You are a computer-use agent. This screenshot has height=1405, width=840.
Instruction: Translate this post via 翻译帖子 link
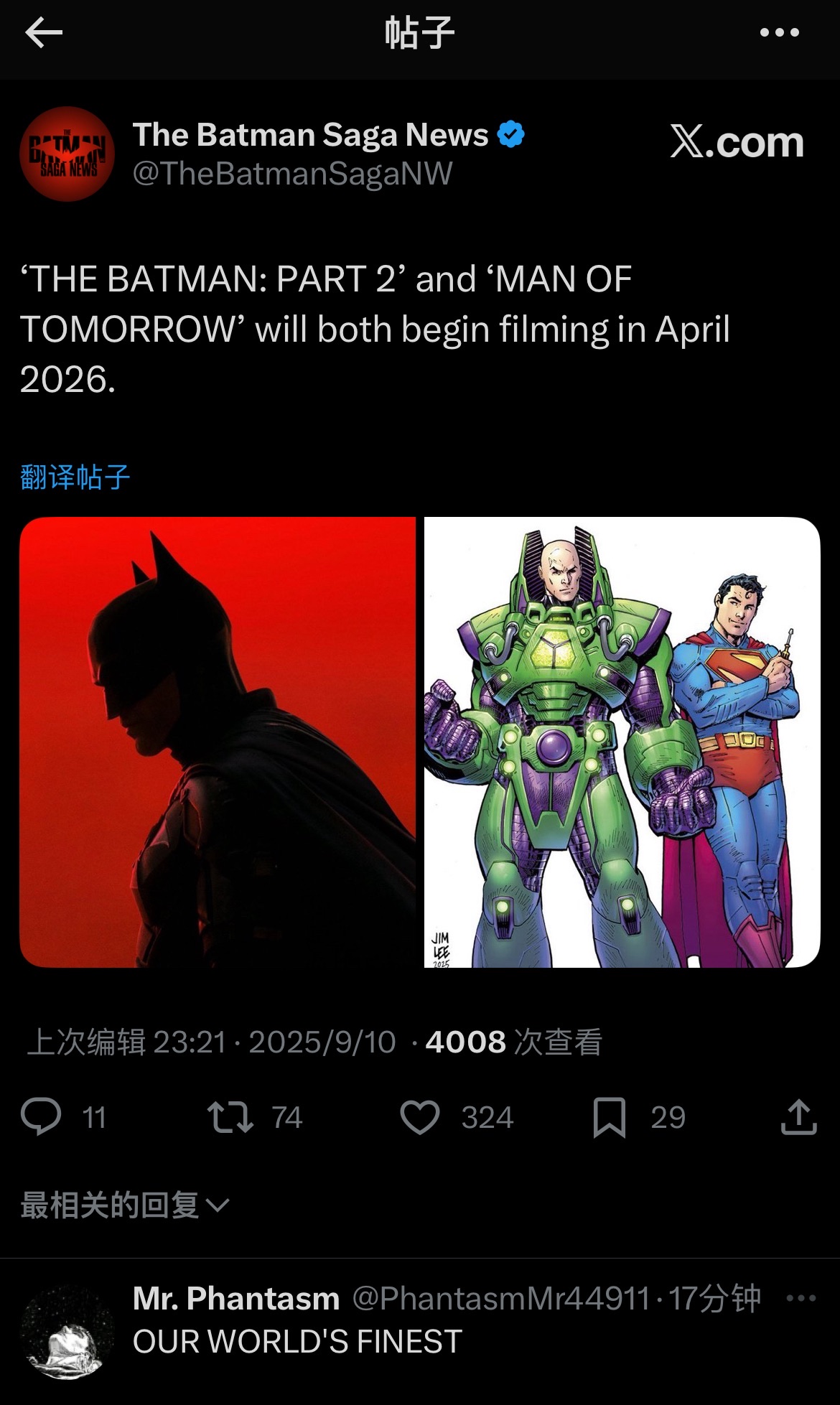click(x=75, y=477)
